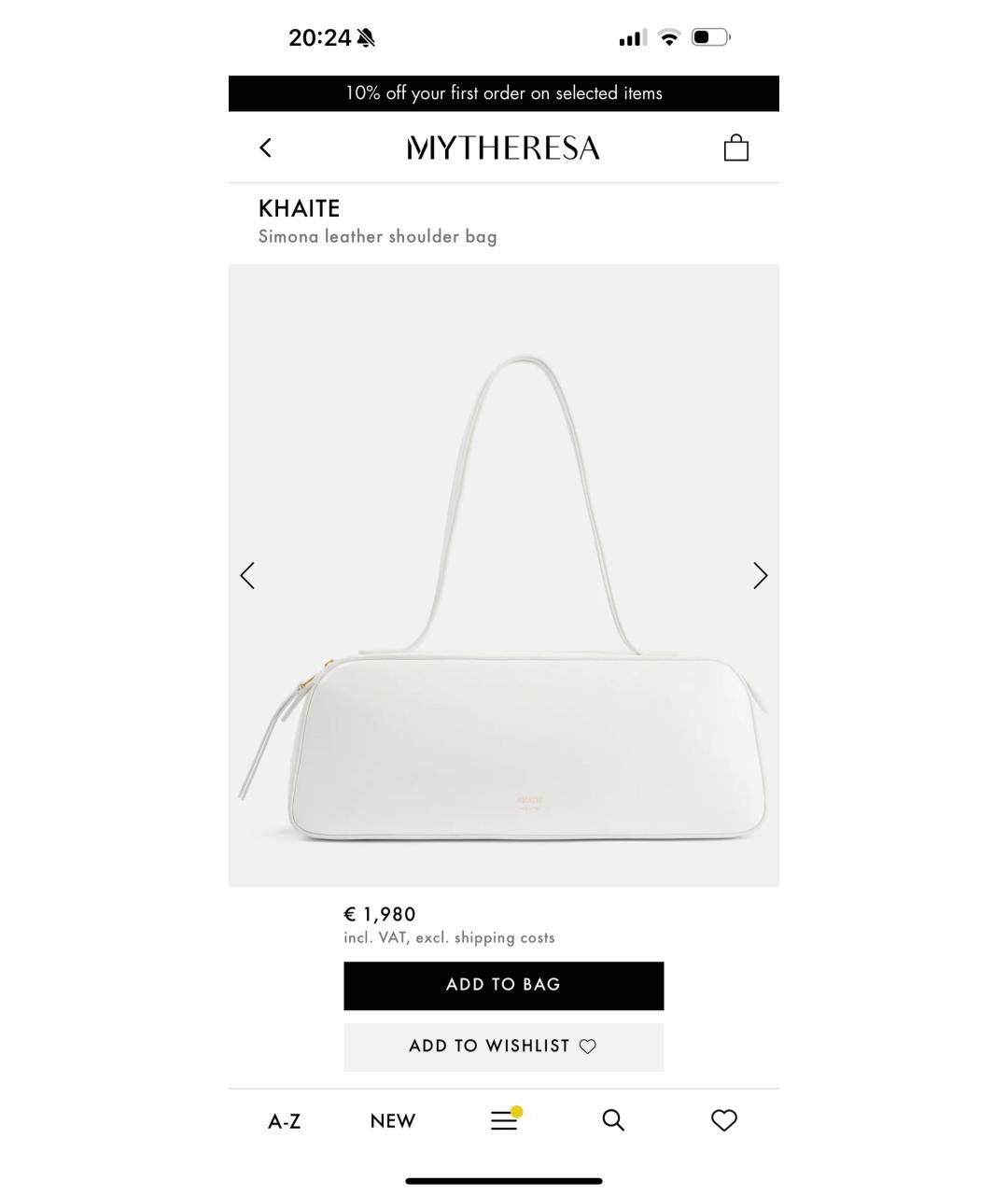Viewport: 1008px width, 1195px height.
Task: Add the Simona bag to bag
Action: pos(503,985)
